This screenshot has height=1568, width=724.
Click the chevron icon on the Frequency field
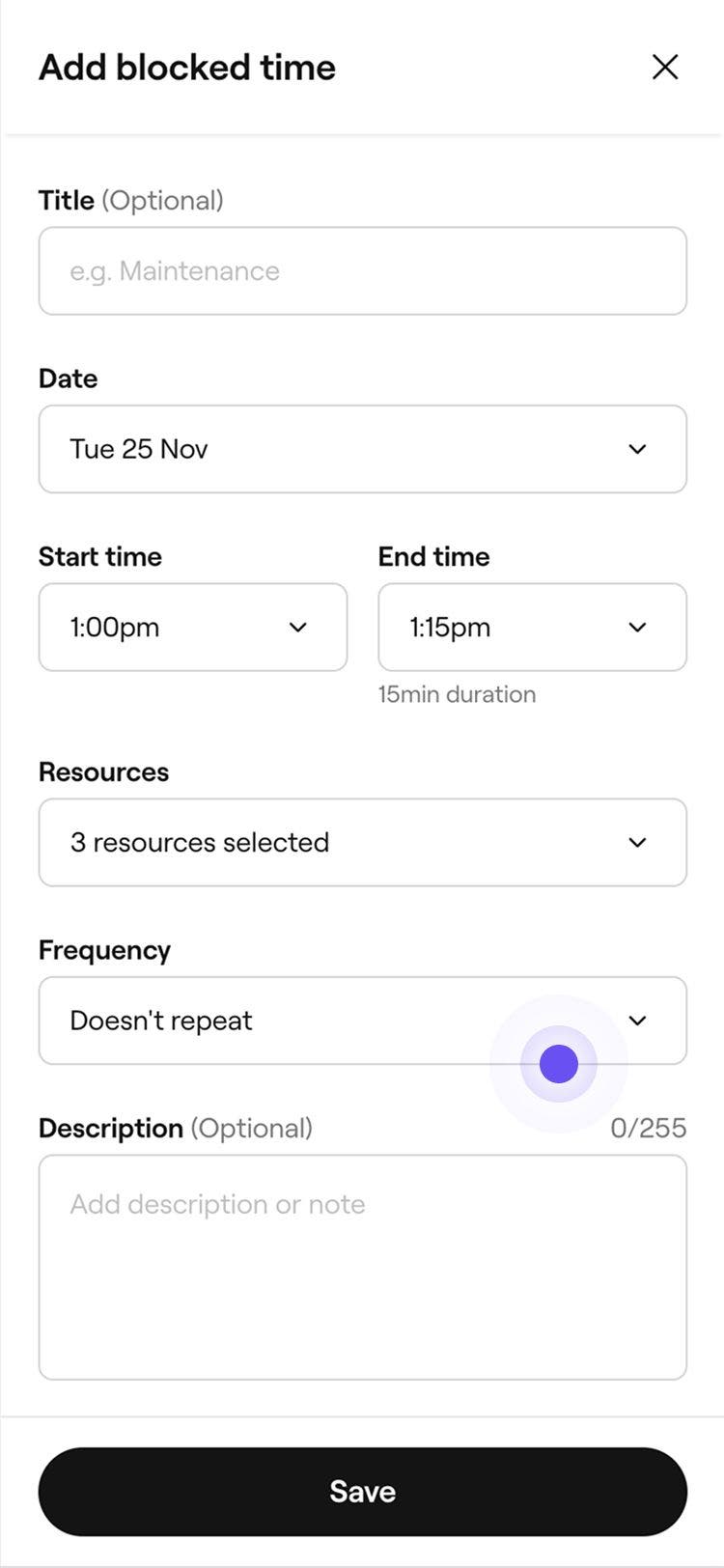pyautogui.click(x=637, y=1020)
